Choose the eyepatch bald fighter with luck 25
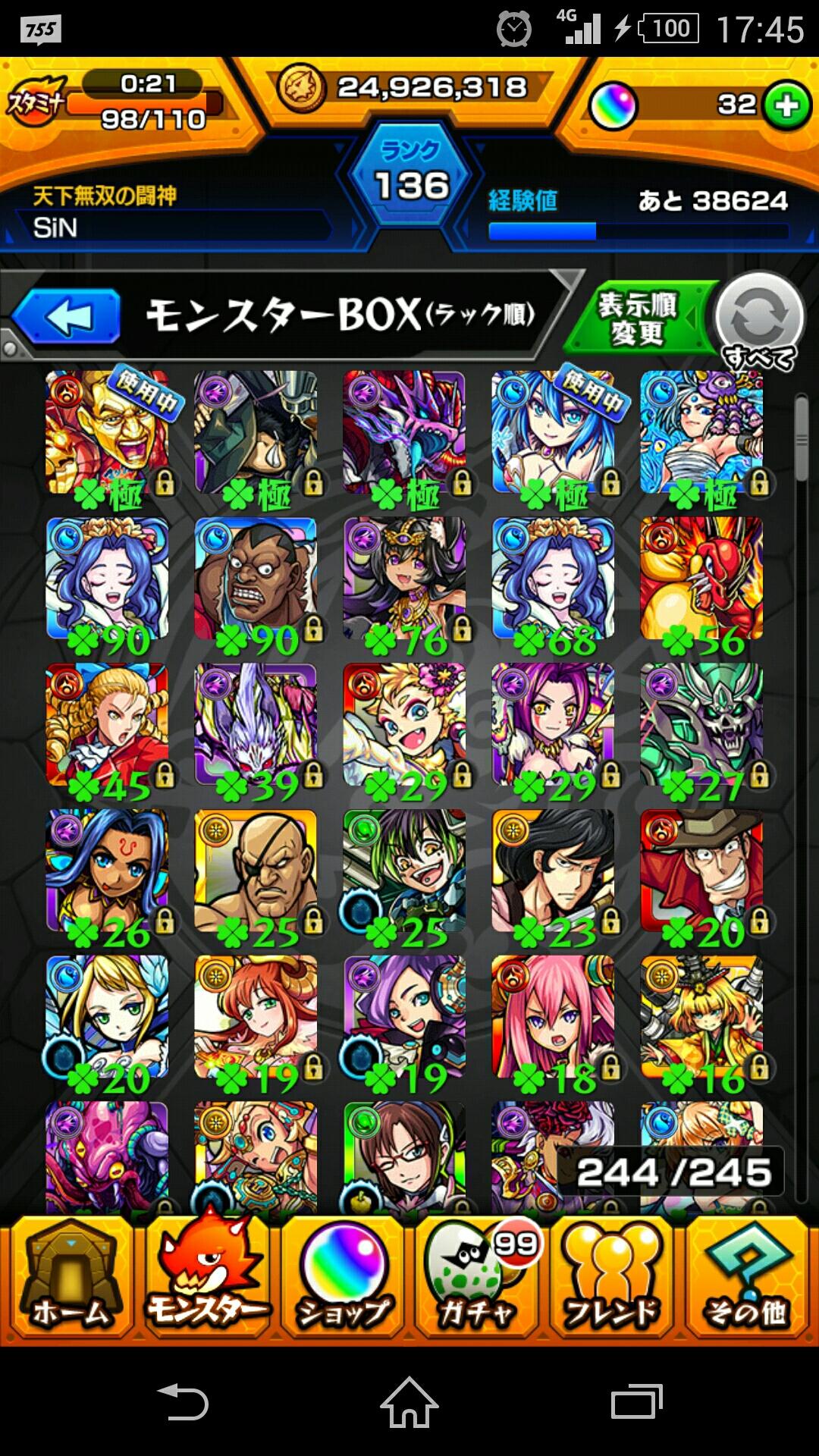This screenshot has height=1456, width=819. [x=256, y=872]
